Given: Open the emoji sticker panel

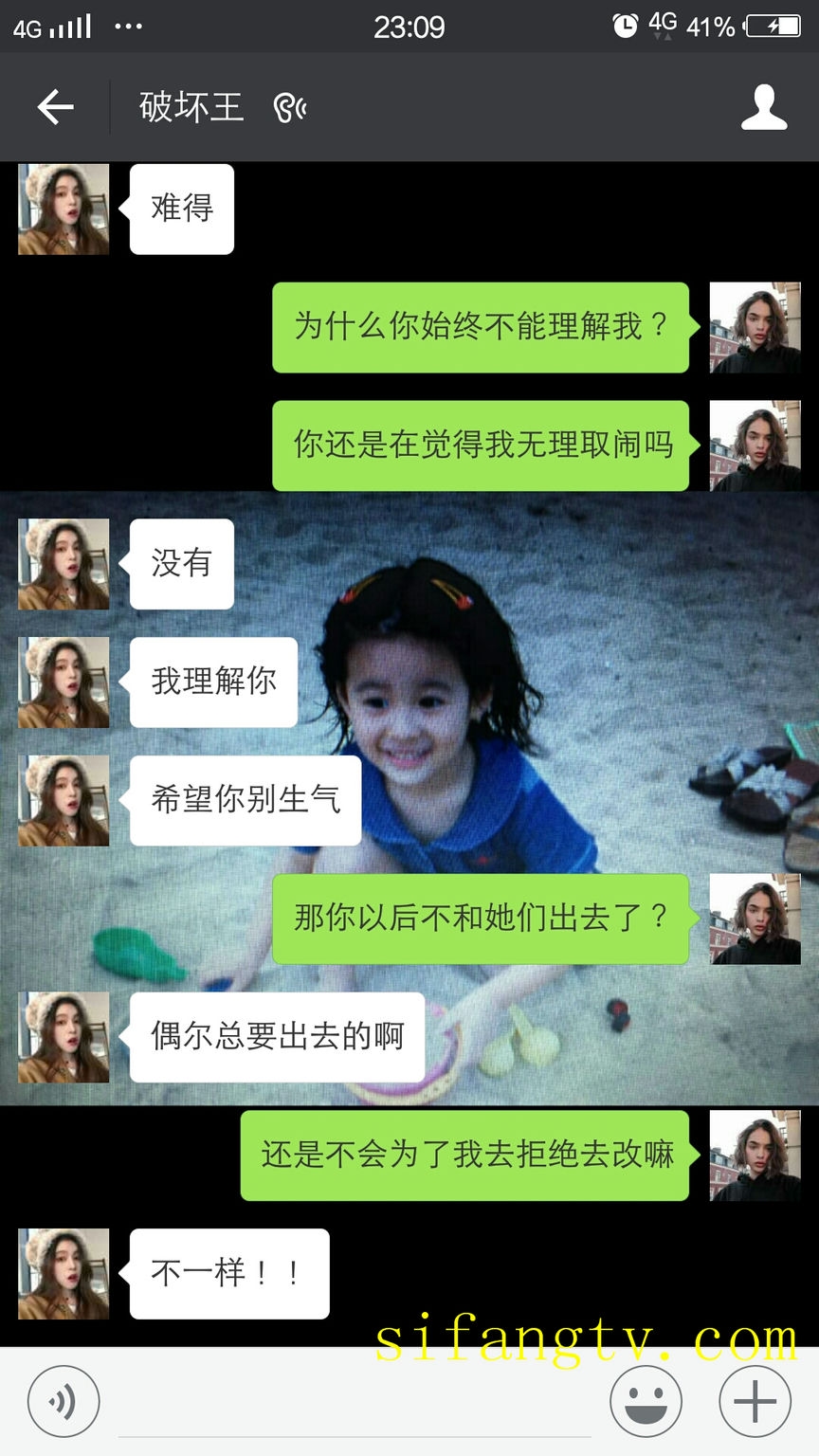Looking at the screenshot, I should point(646,1401).
